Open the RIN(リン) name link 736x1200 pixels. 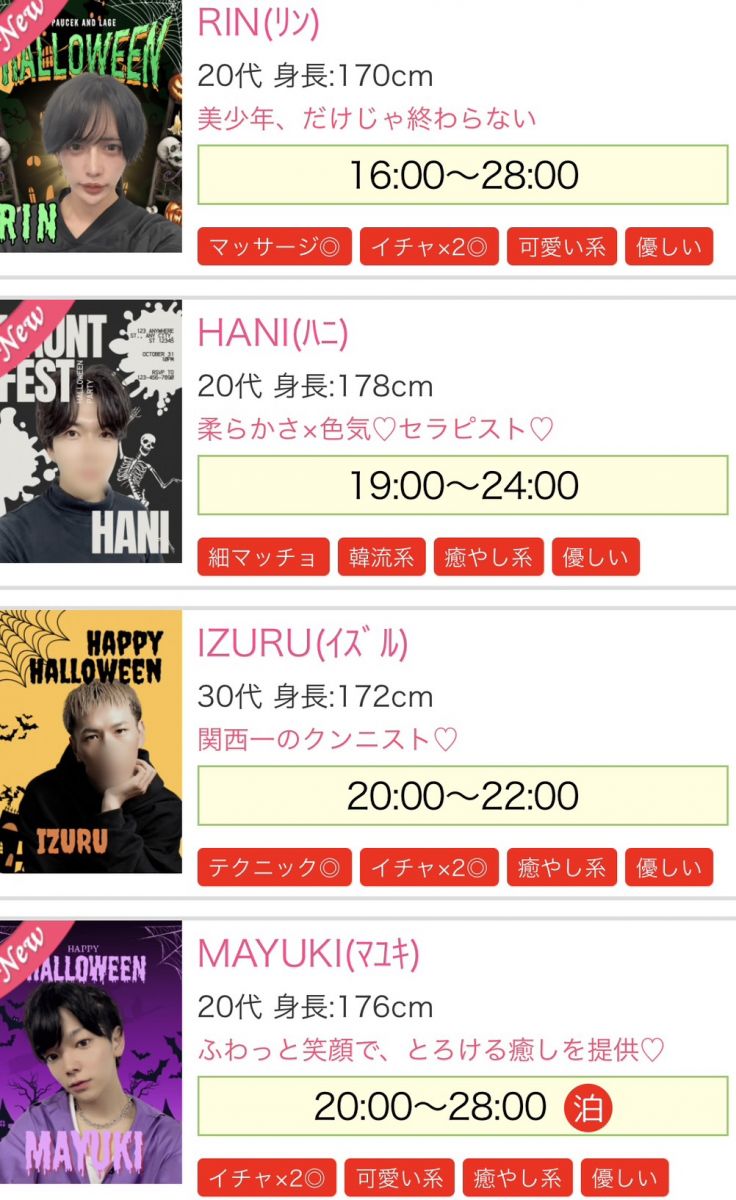tap(258, 22)
